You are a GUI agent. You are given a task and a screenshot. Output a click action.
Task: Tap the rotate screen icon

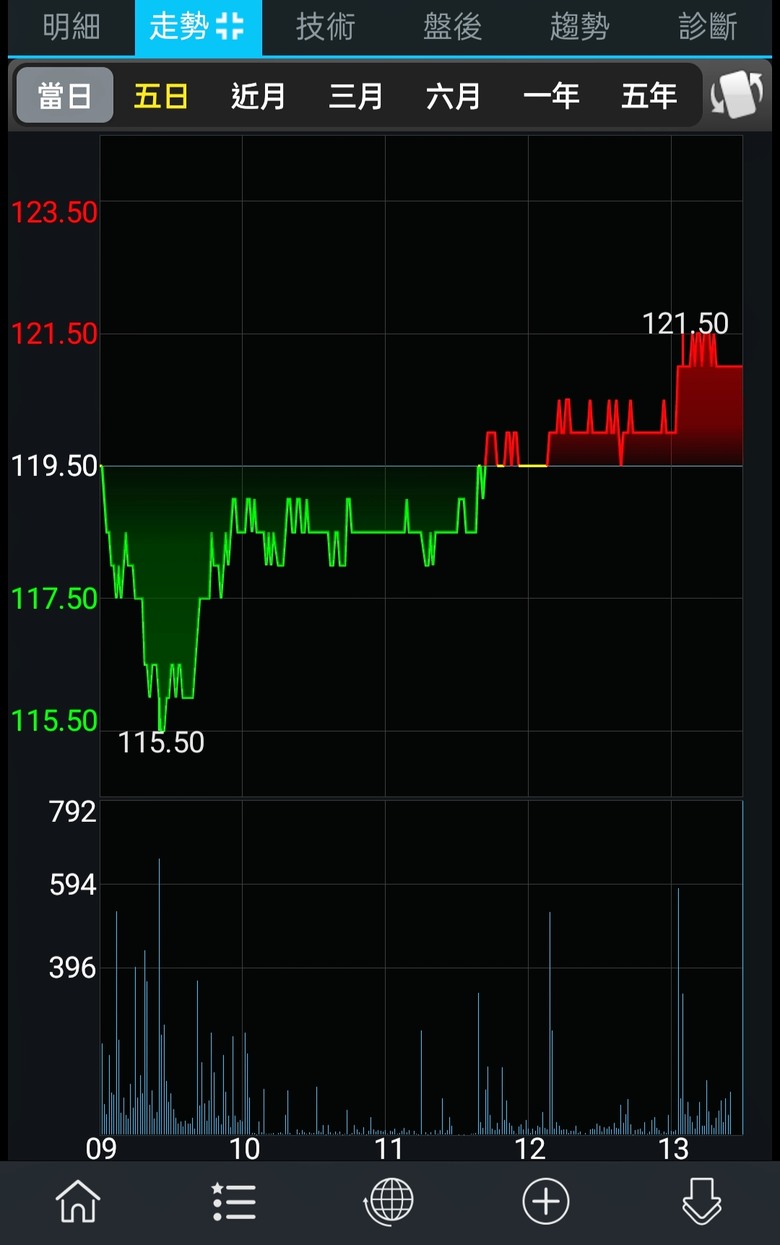(736, 96)
